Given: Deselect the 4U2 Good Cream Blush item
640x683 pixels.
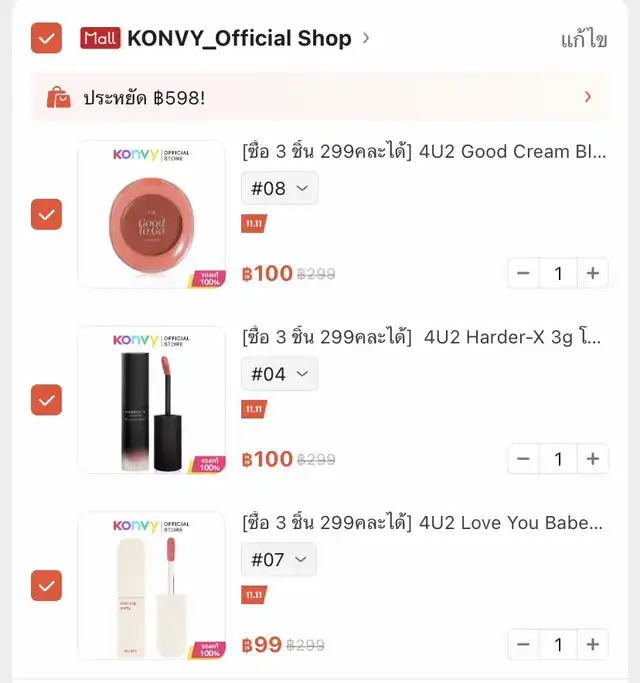Looking at the screenshot, I should click(46, 214).
